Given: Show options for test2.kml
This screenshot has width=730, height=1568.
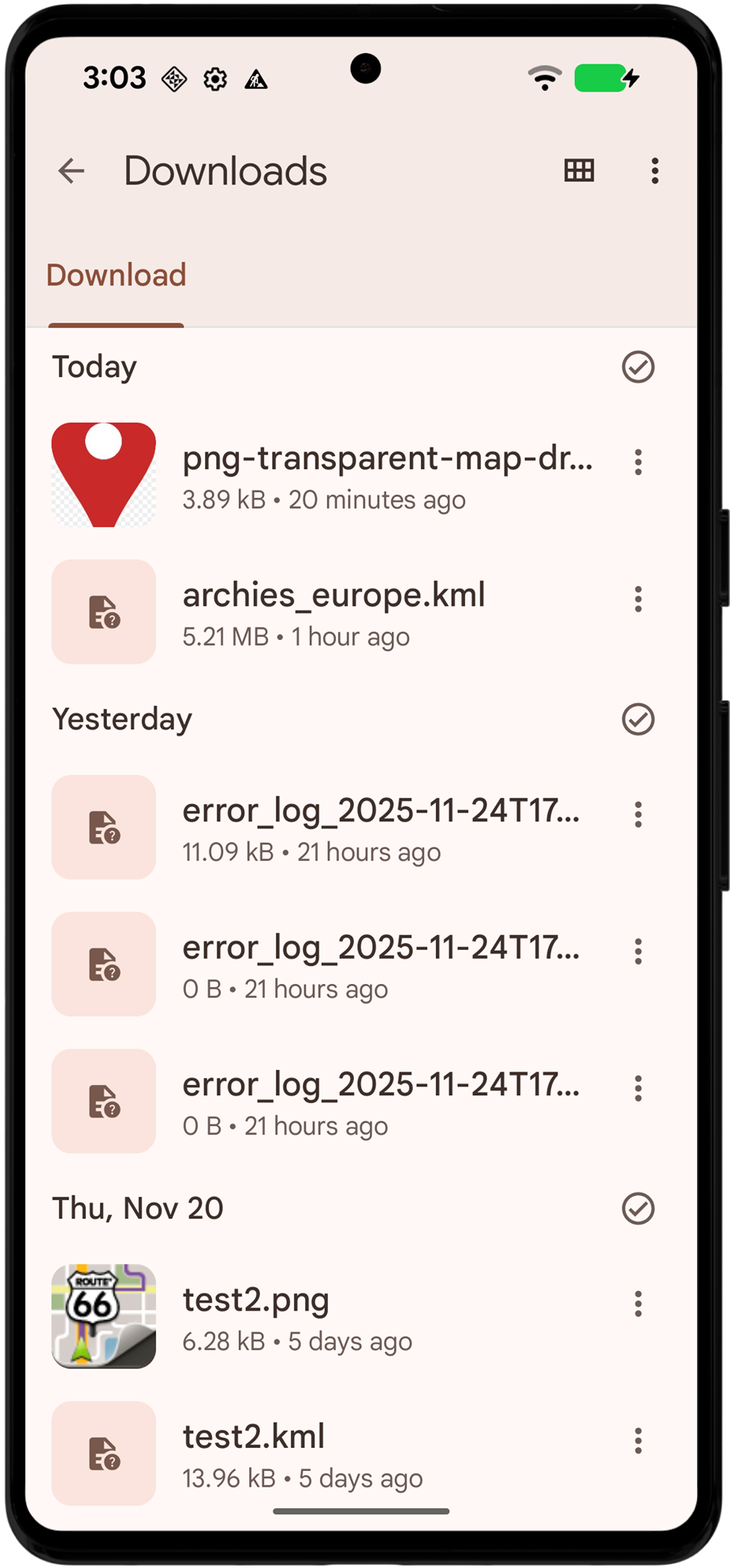Looking at the screenshot, I should click(x=637, y=1441).
